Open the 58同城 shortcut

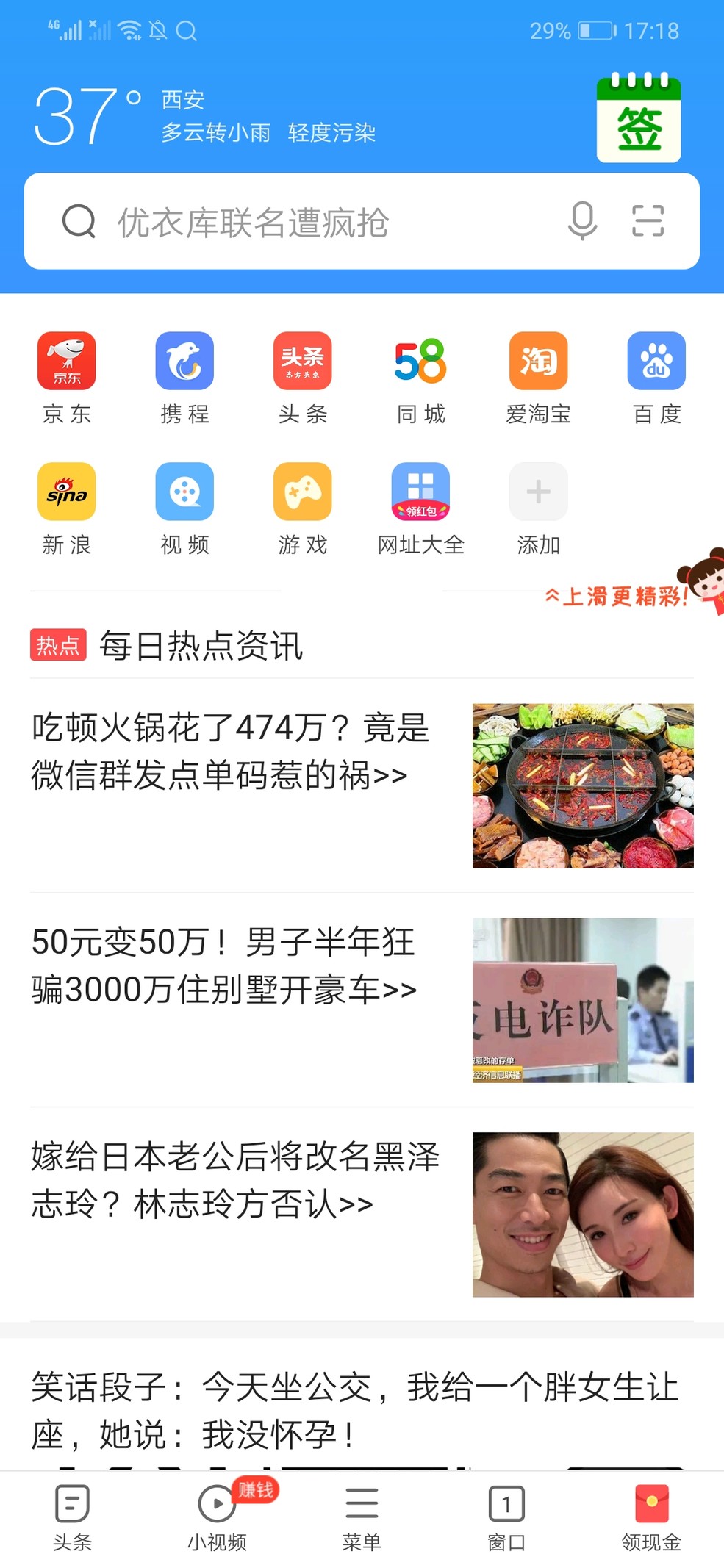pos(420,362)
